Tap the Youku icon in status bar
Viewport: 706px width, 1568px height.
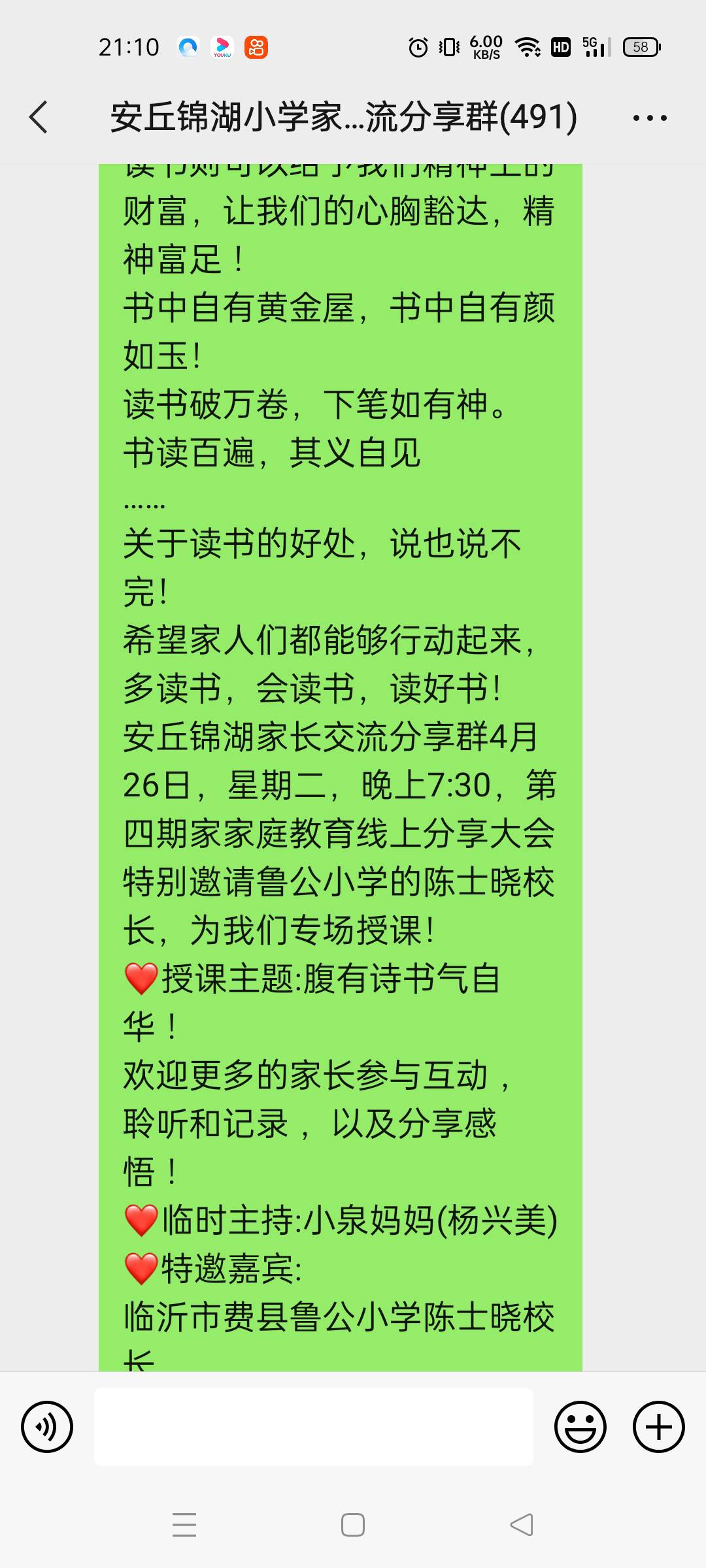[222, 46]
